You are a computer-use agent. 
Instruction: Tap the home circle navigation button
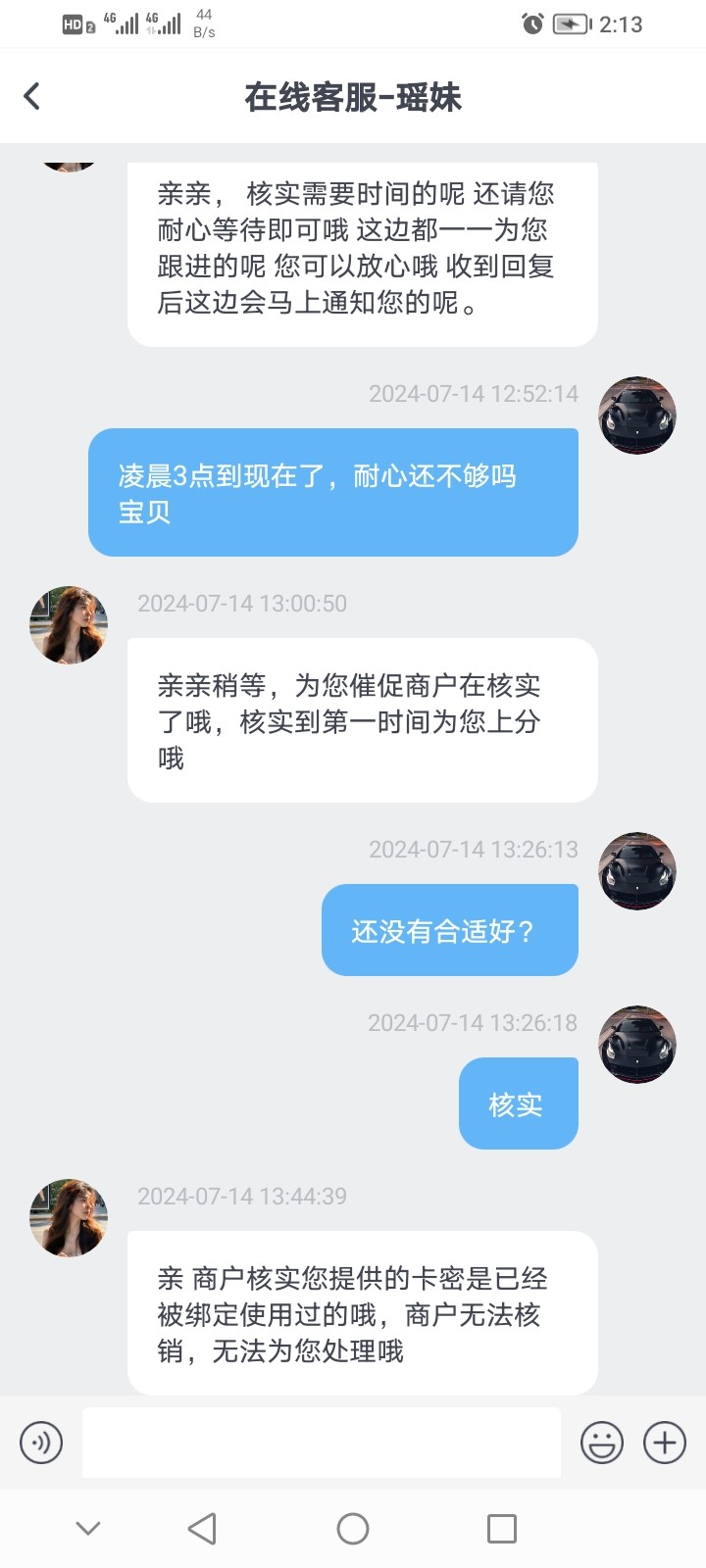click(x=353, y=1527)
